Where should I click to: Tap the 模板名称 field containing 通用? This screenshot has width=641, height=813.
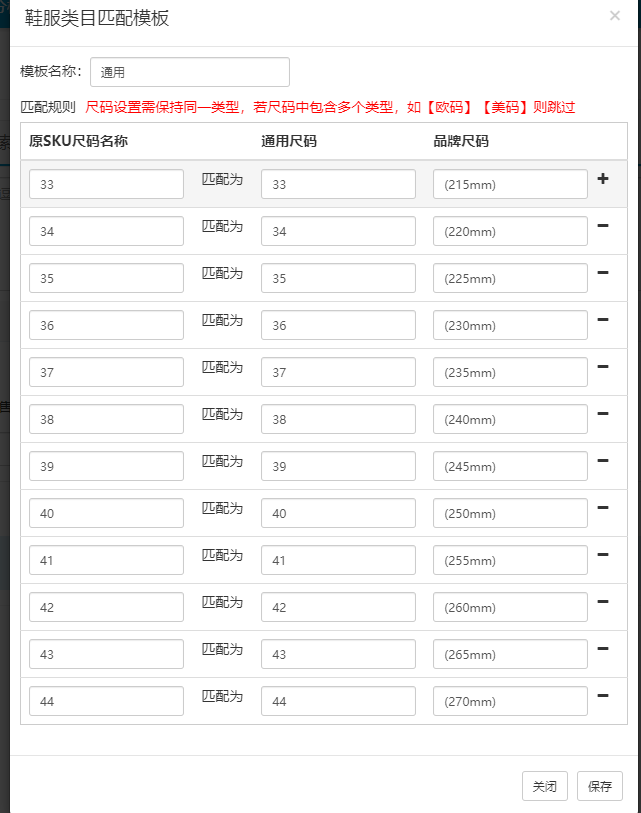tap(190, 72)
